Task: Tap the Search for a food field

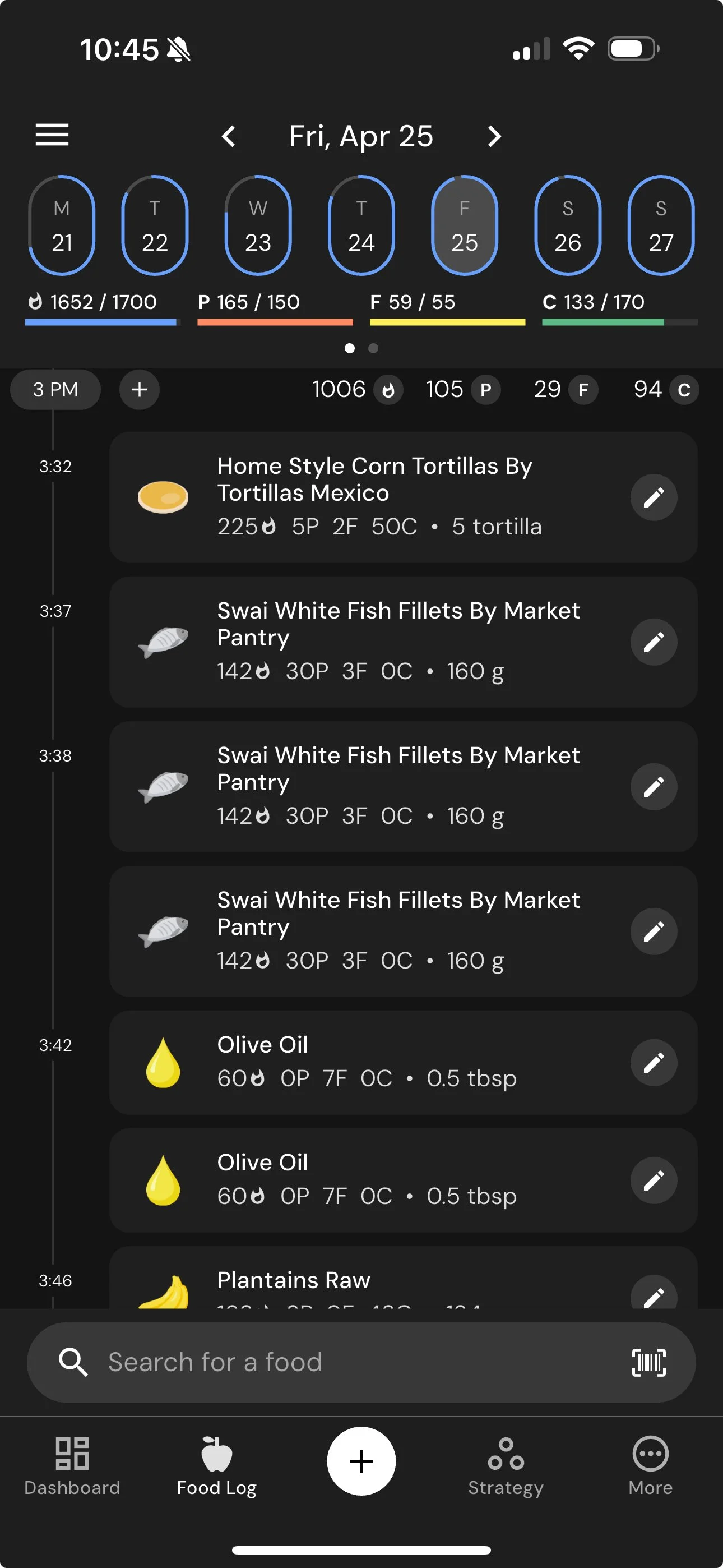Action: [341, 1362]
